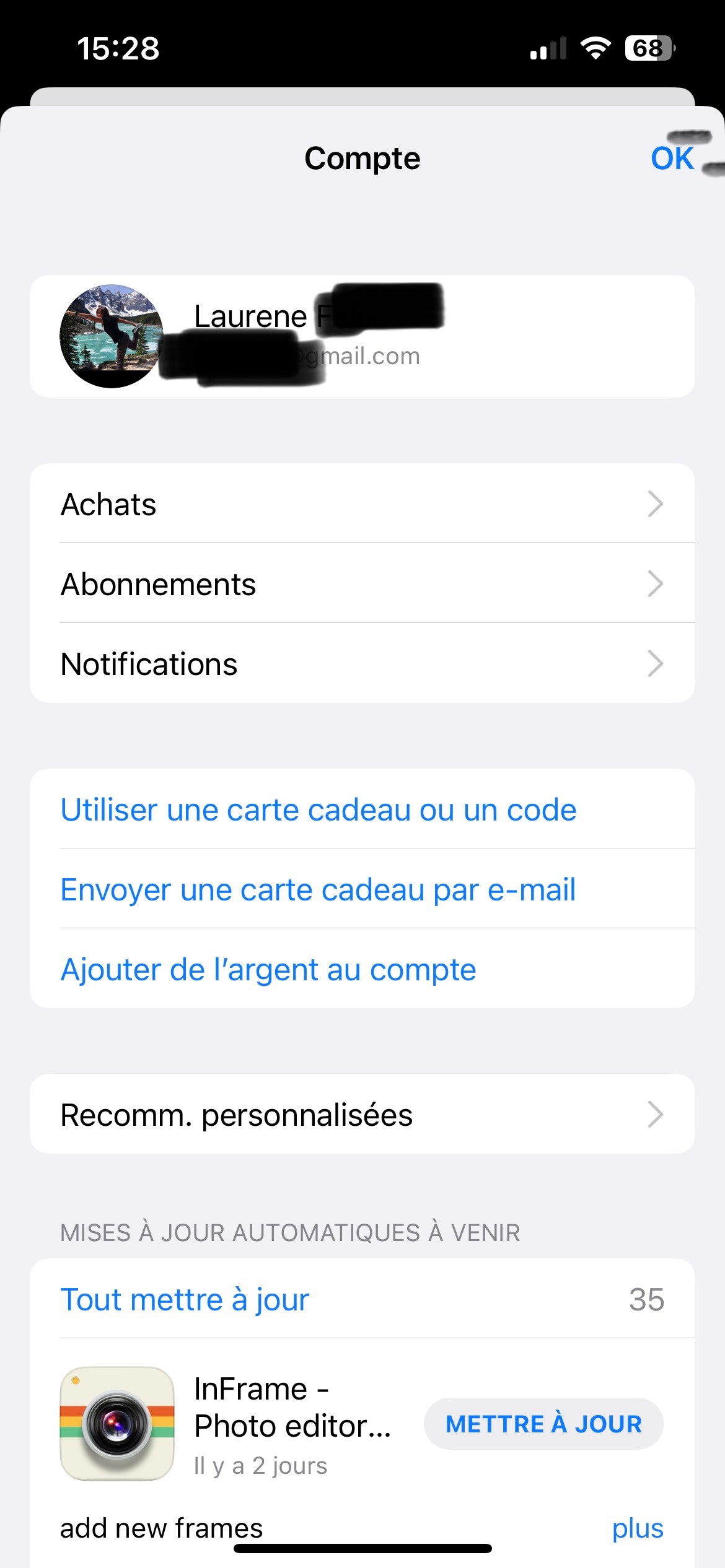Tap Tout mettre à jour
Image resolution: width=725 pixels, height=1568 pixels.
(185, 1299)
